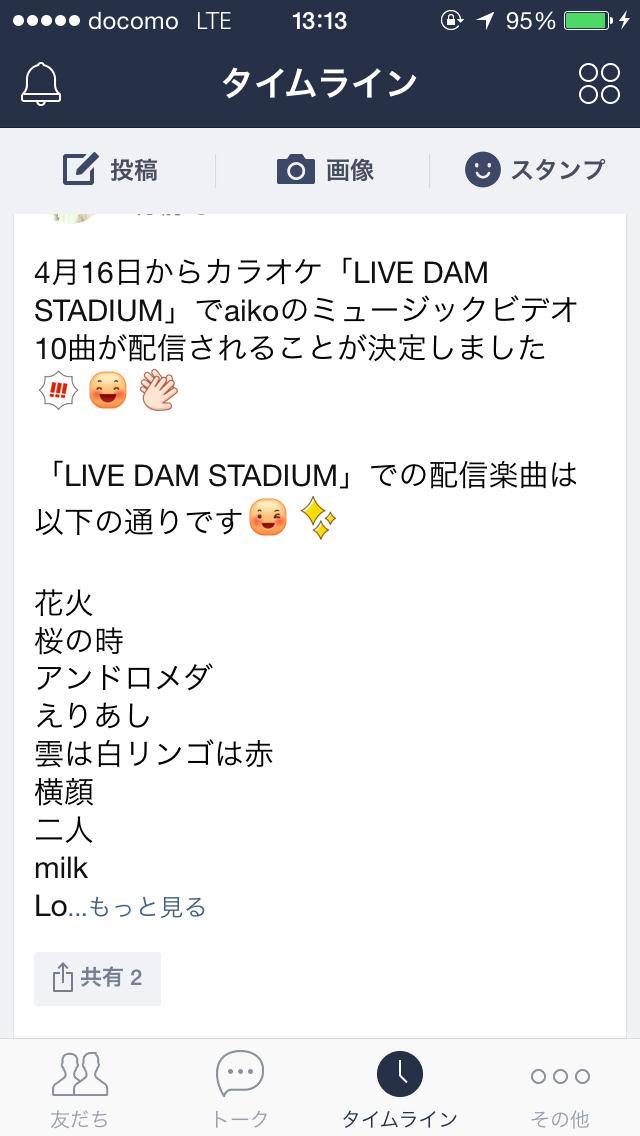Open the その他 tab
Viewport: 640px width, 1136px height.
click(560, 1088)
